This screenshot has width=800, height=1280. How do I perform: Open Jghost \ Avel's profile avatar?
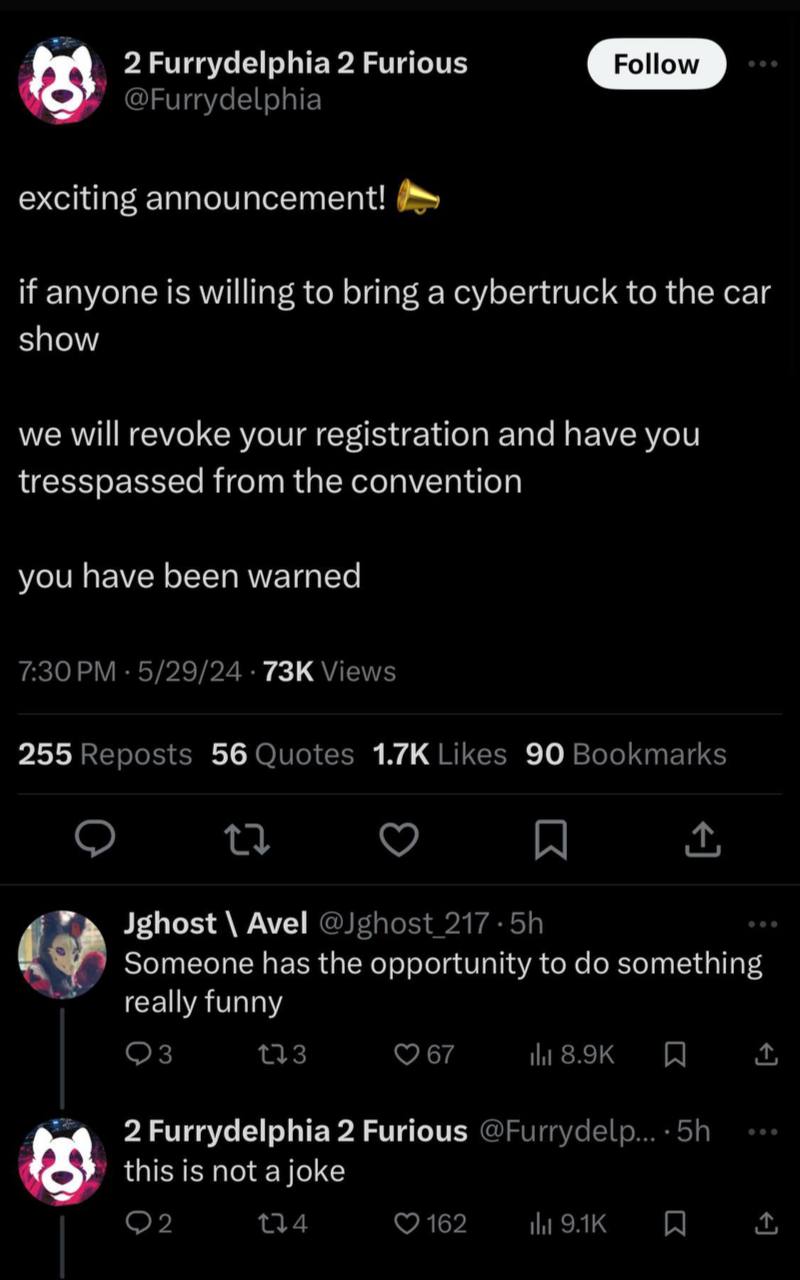62,954
